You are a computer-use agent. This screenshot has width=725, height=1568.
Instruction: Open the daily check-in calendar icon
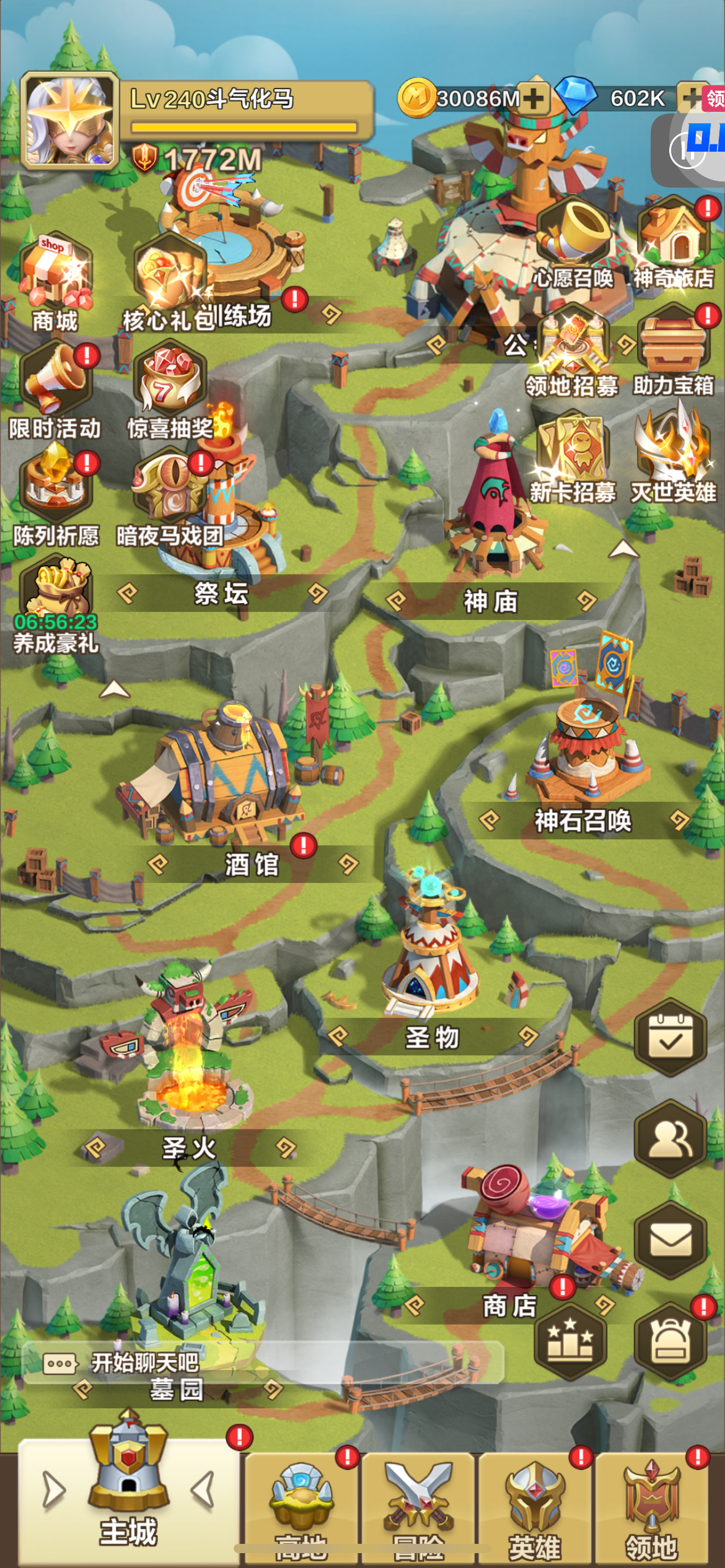pos(670,1036)
